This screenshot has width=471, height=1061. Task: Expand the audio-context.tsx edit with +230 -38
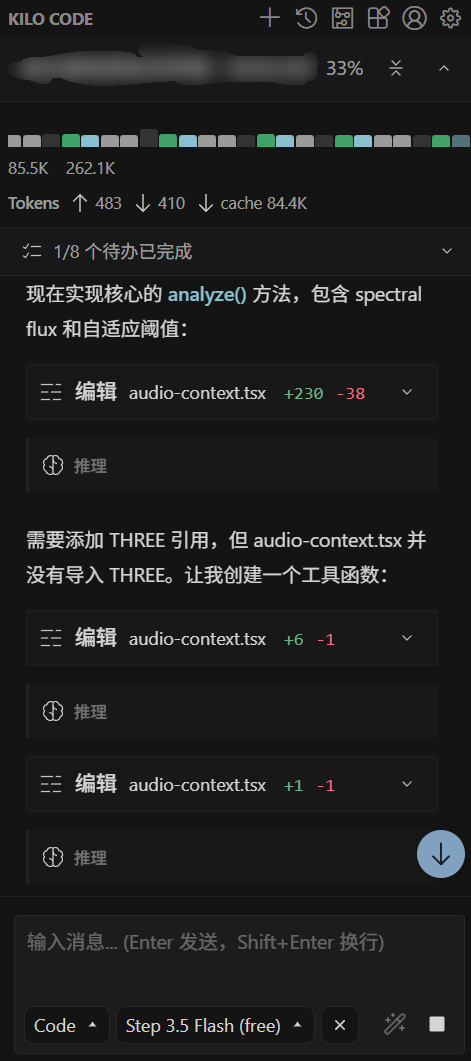point(232,392)
